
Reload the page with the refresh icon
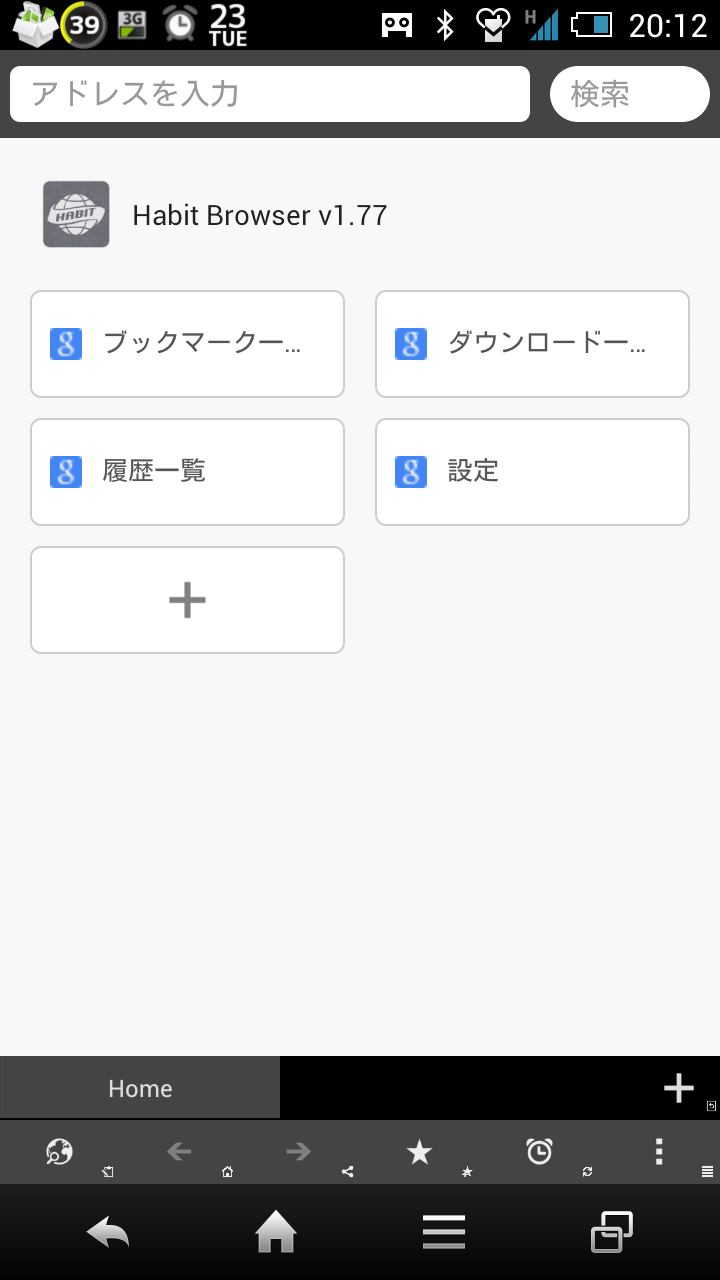click(585, 1170)
